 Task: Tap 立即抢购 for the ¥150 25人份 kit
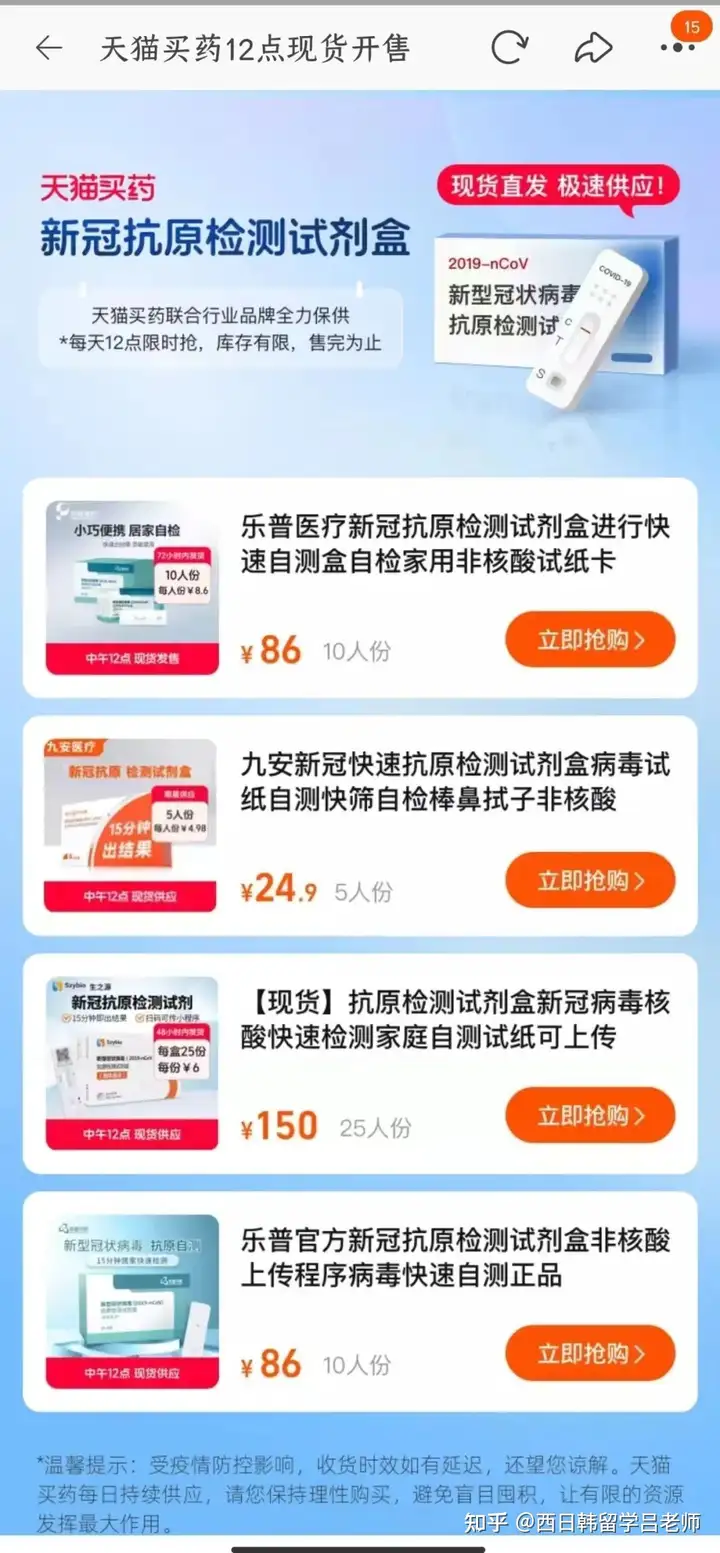[590, 1116]
